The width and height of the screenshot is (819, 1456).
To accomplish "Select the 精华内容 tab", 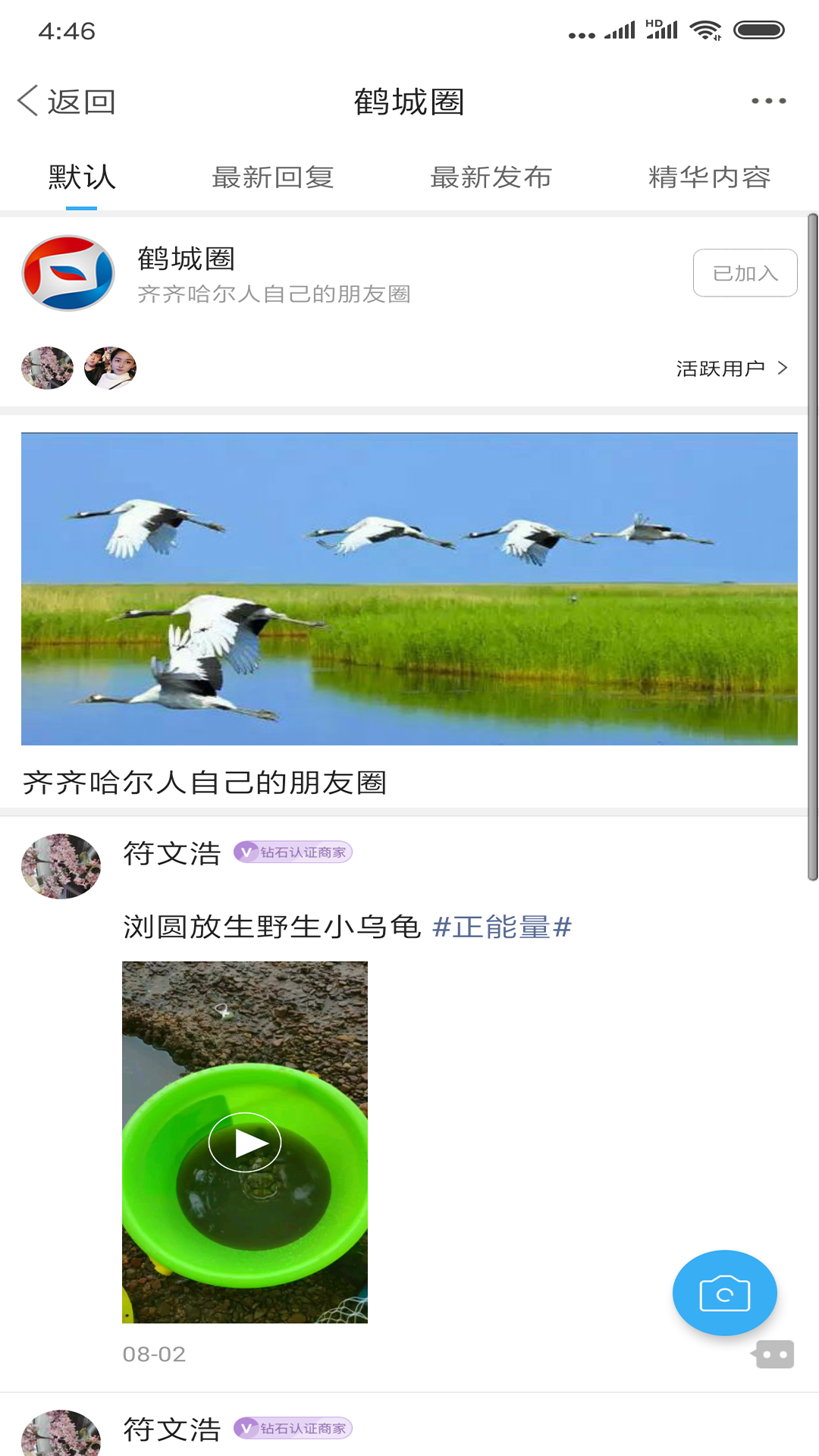I will click(x=710, y=177).
